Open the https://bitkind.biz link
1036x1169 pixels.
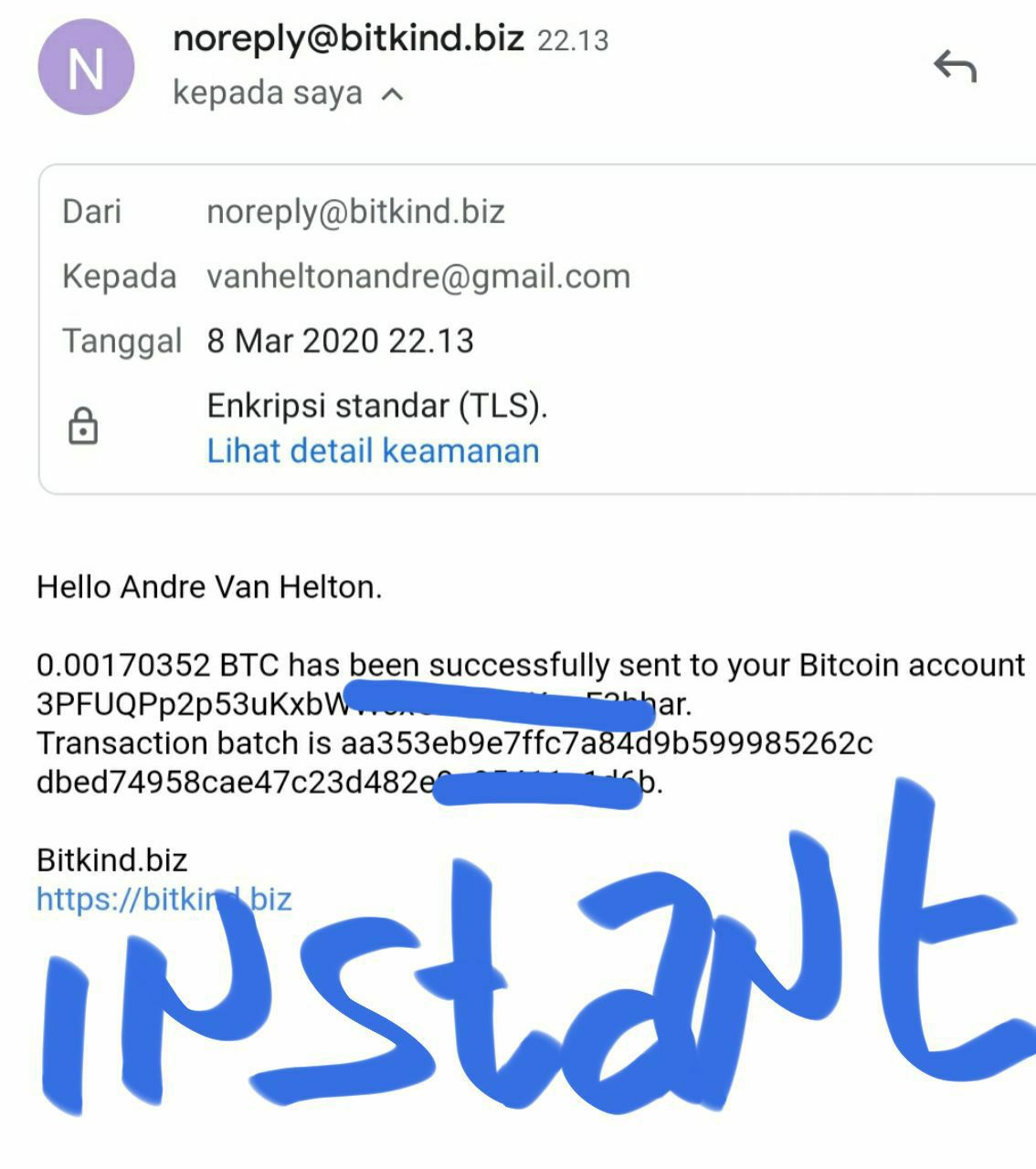click(x=163, y=900)
